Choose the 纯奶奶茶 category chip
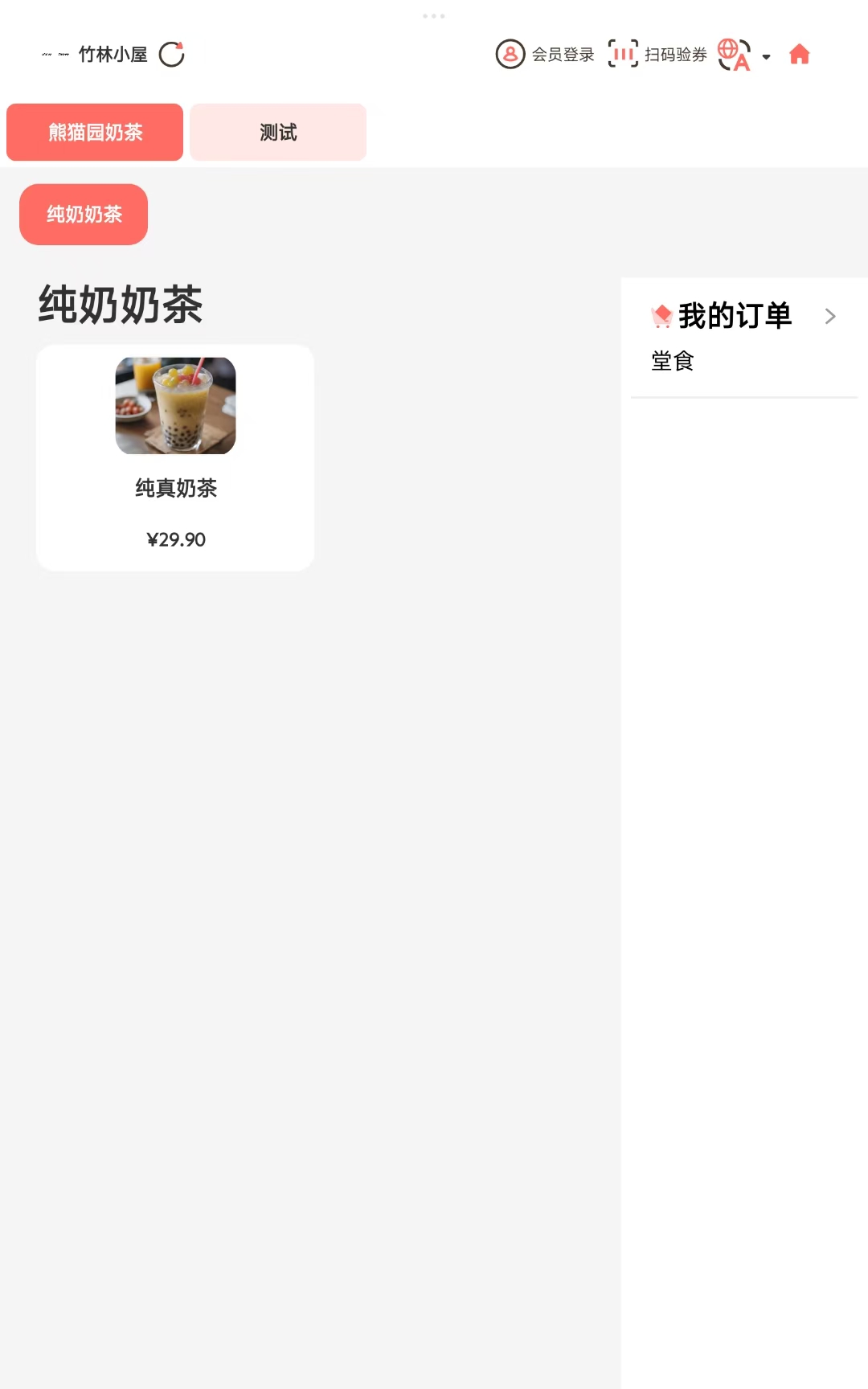Image resolution: width=868 pixels, height=1389 pixels. 84,215
